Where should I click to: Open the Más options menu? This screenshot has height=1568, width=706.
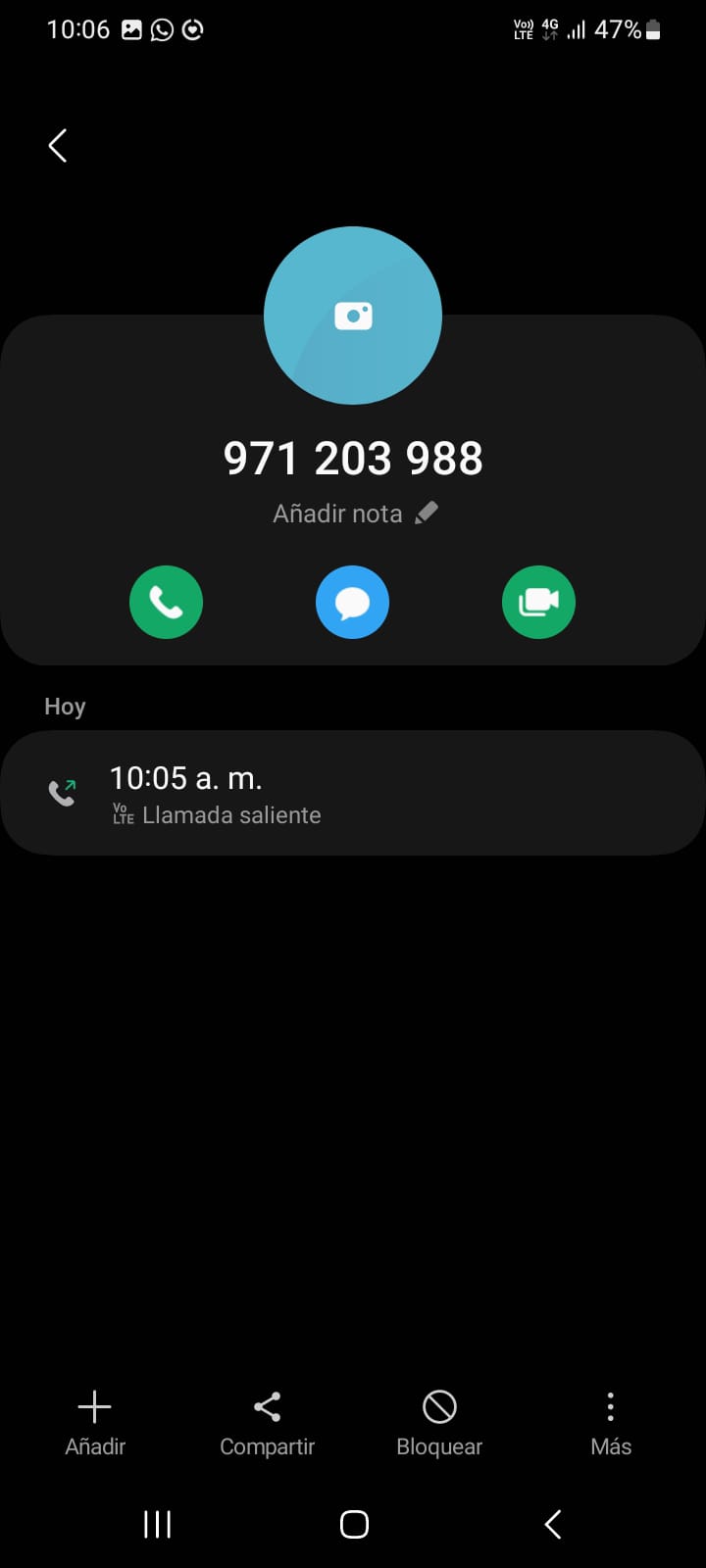pyautogui.click(x=610, y=1423)
